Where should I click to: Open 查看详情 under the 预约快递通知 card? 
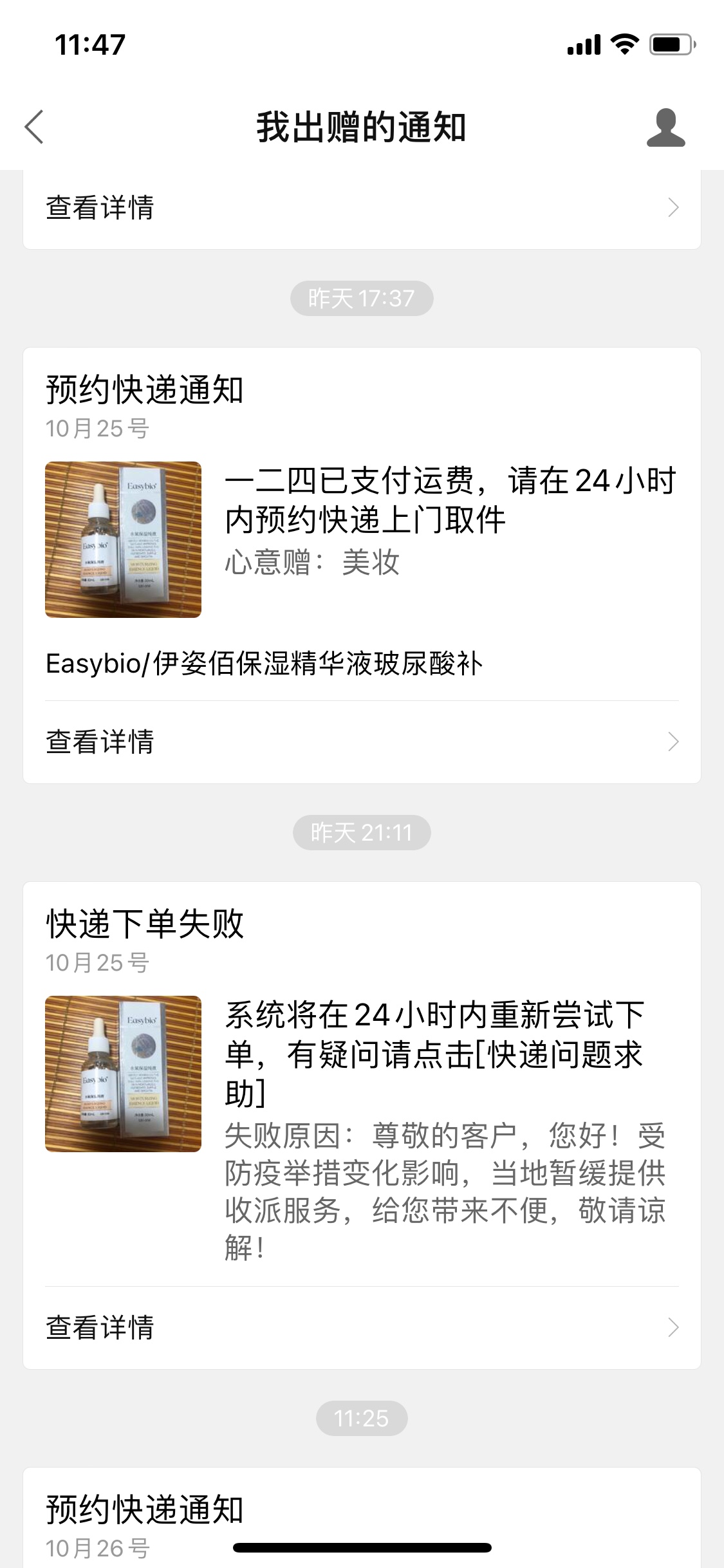(x=362, y=742)
